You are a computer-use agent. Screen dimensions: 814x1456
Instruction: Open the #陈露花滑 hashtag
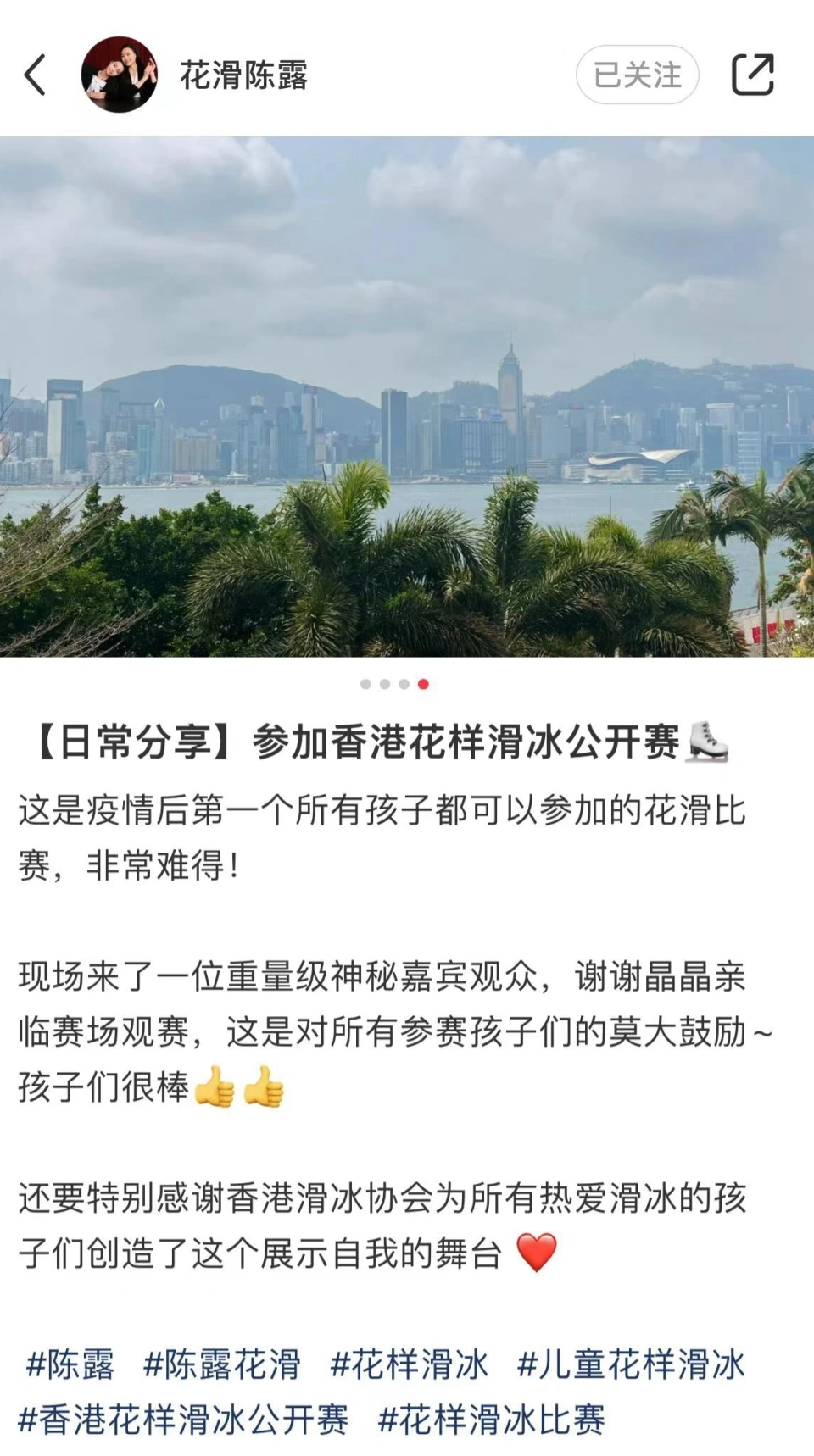click(x=222, y=1364)
